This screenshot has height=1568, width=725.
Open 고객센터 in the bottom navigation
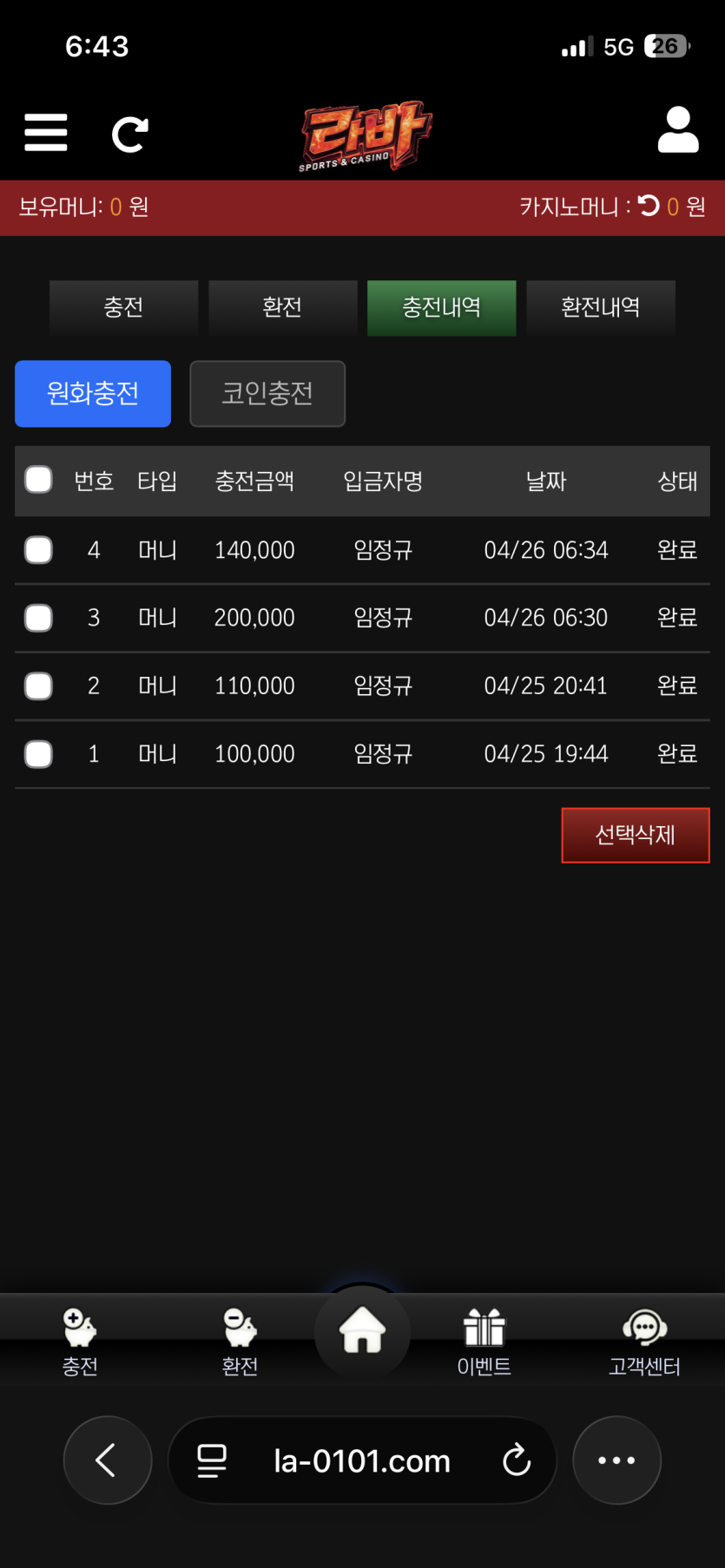point(644,1342)
